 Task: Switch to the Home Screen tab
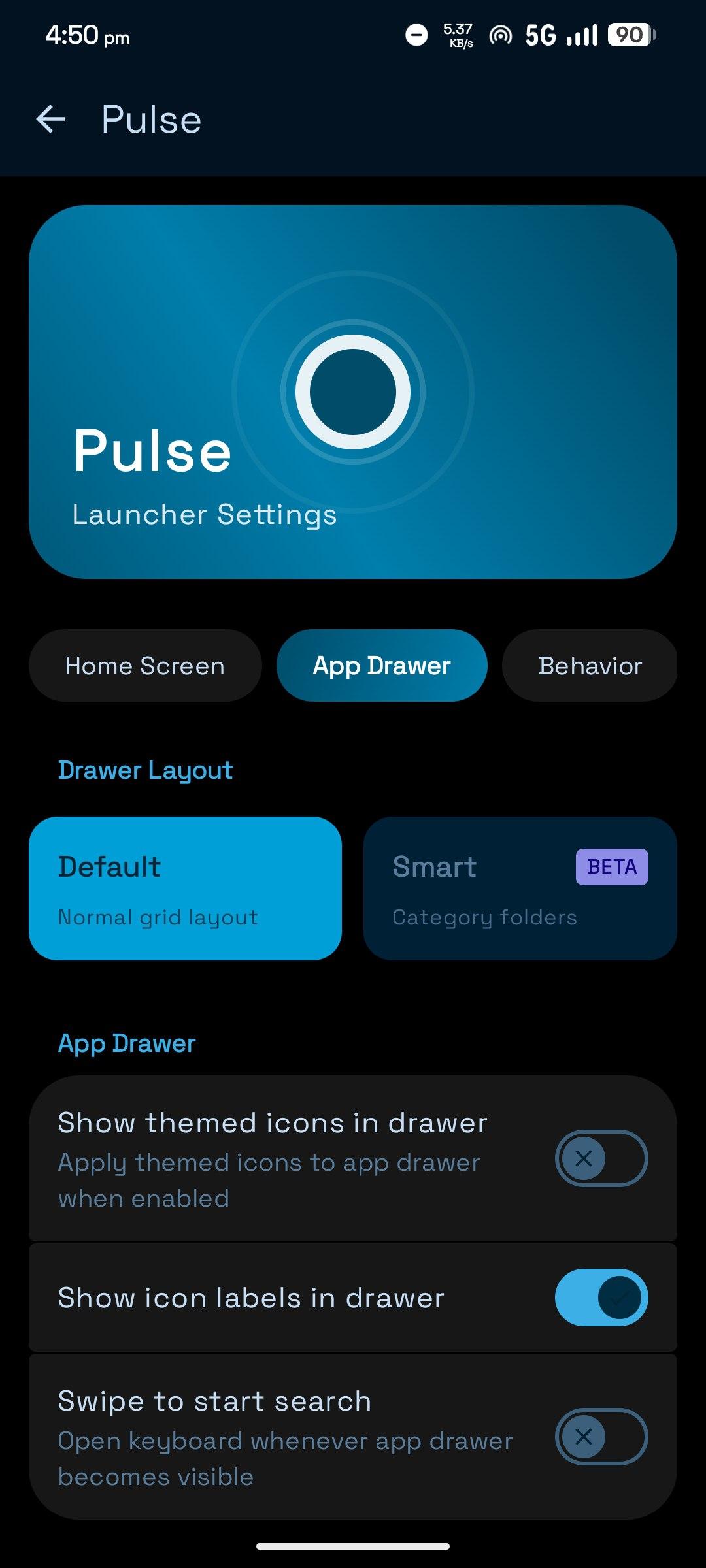pos(145,666)
